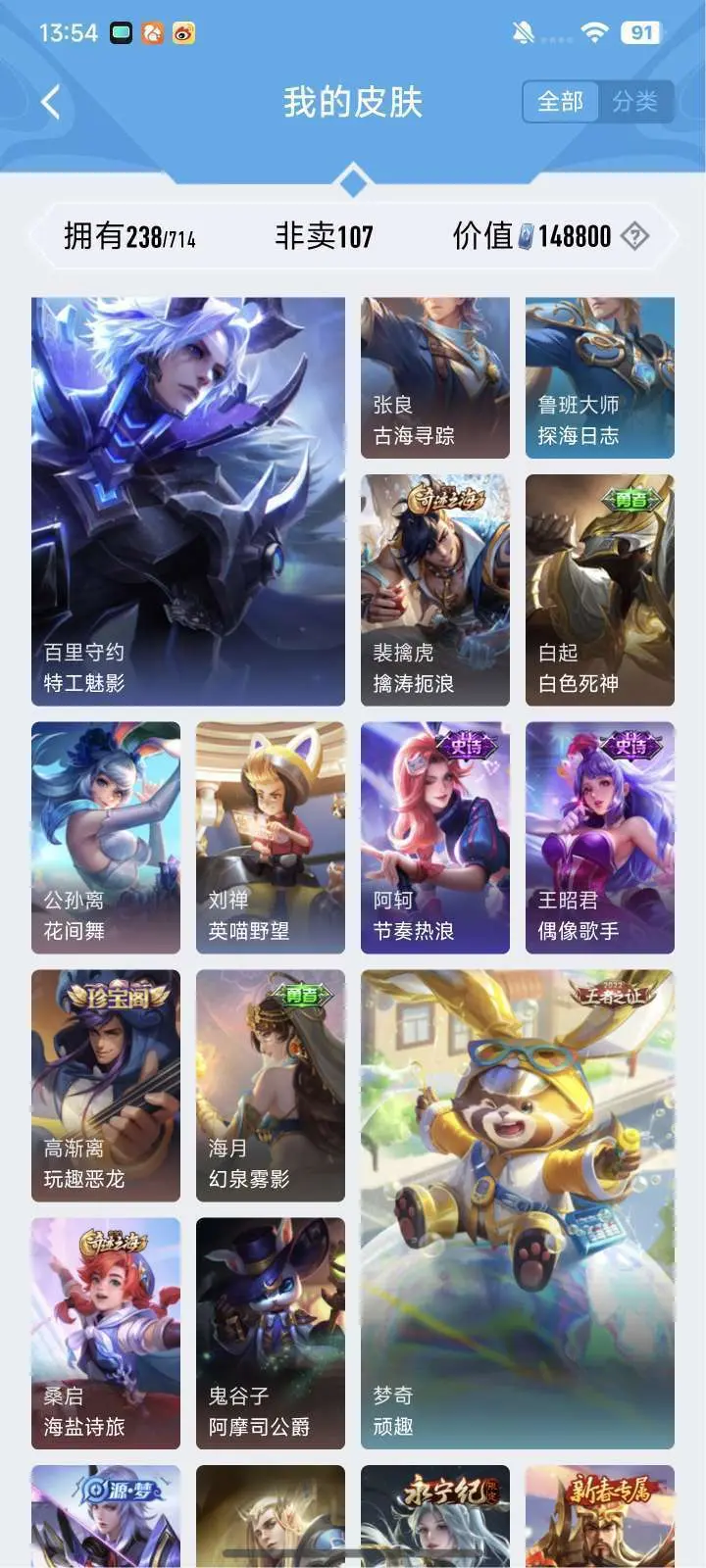Open 刘禅 英喵野望 skin

[271, 837]
